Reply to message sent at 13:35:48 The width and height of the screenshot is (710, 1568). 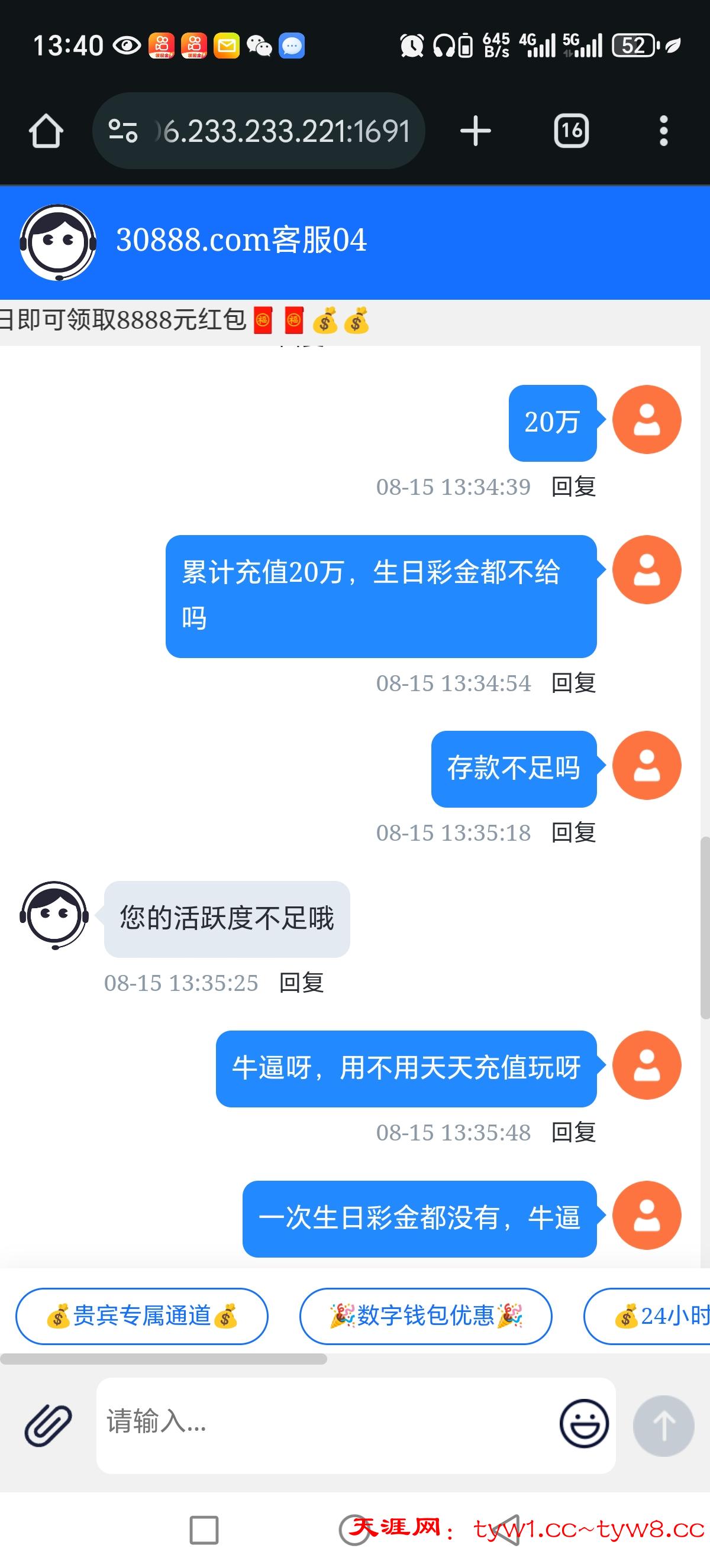[x=573, y=1132]
